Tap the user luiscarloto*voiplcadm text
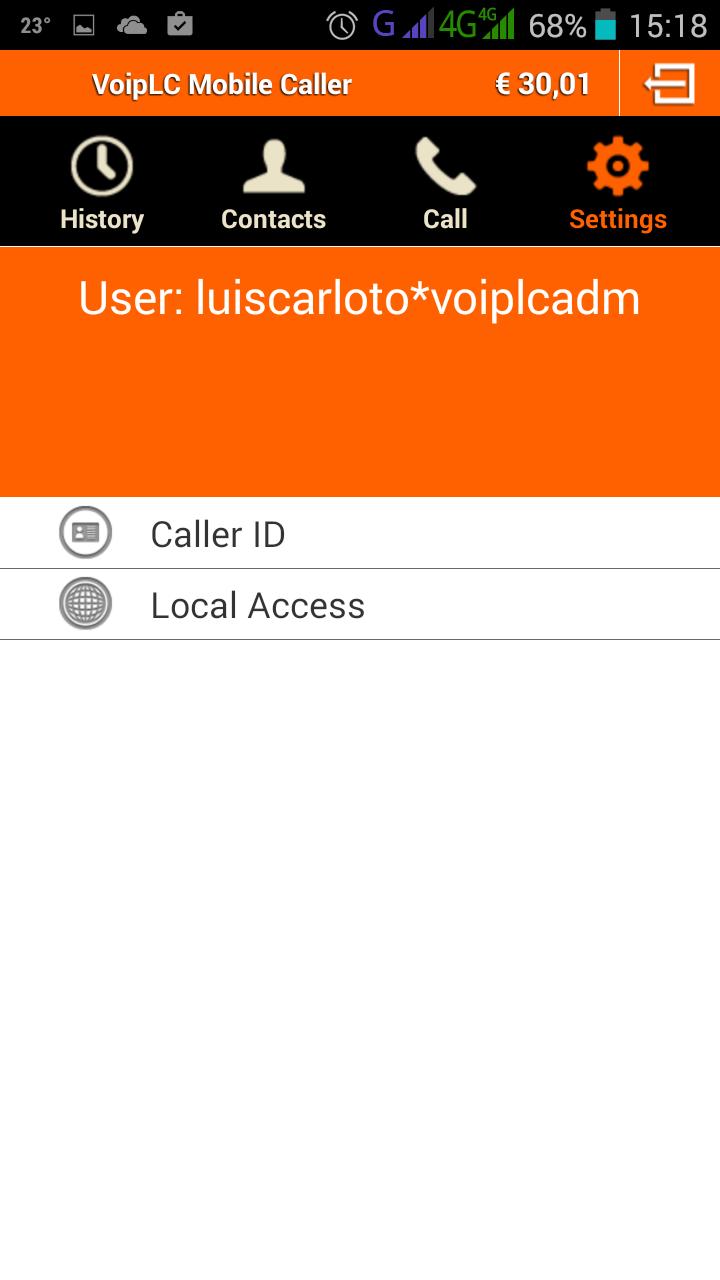720x1280 pixels. (x=360, y=297)
